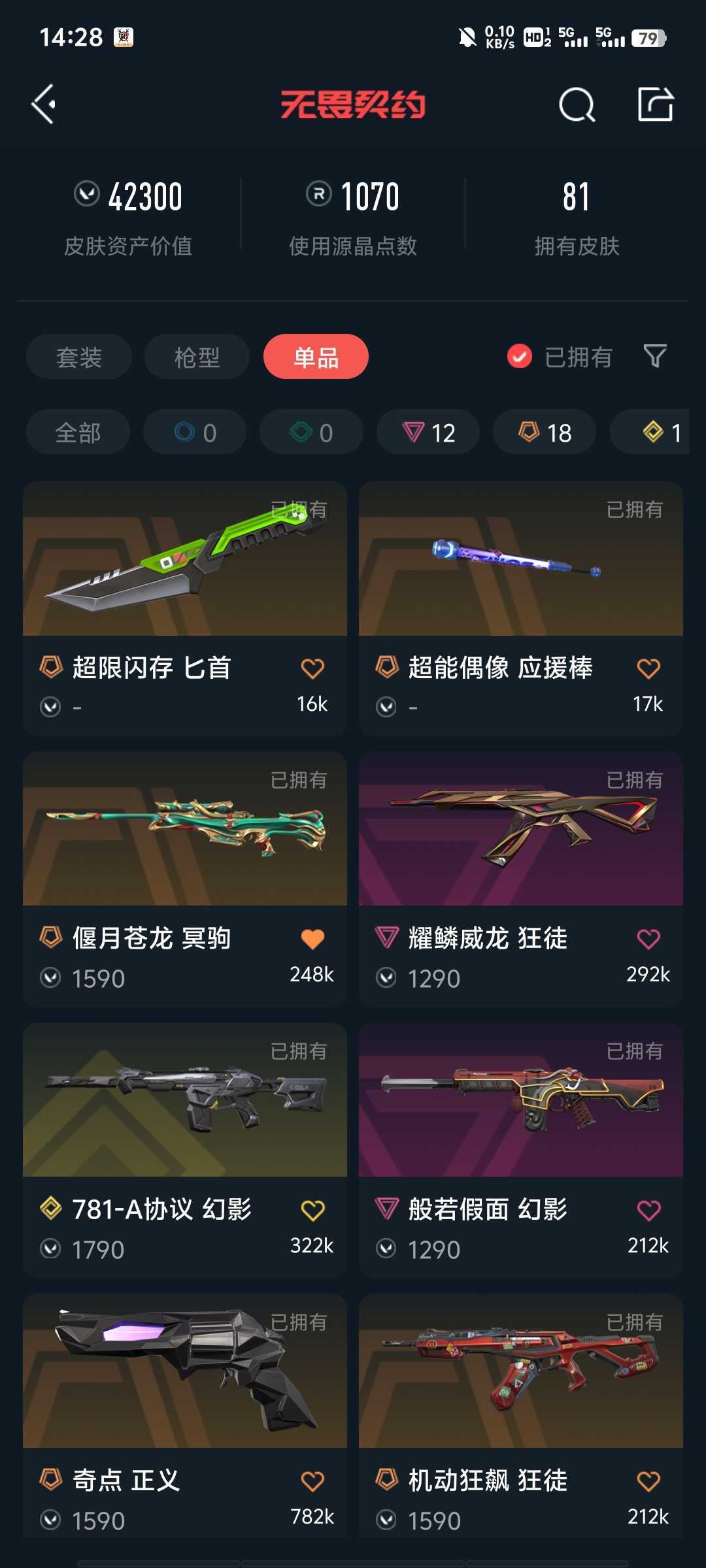Like the 耀鳞威龙 狂徒 skin
This screenshot has height=1568, width=706.
[648, 939]
